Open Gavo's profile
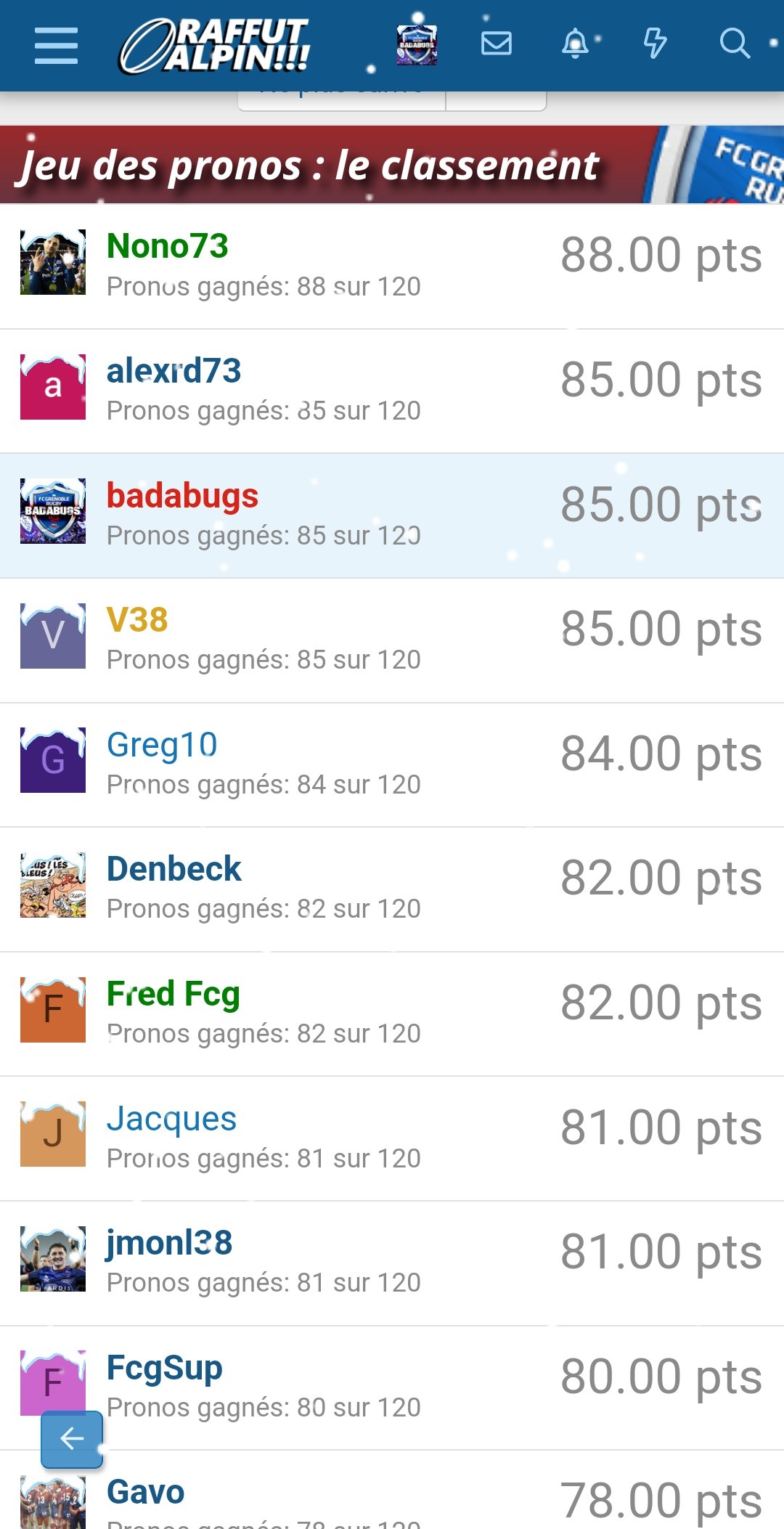The height and width of the screenshot is (1529, 784). pyautogui.click(x=146, y=1493)
